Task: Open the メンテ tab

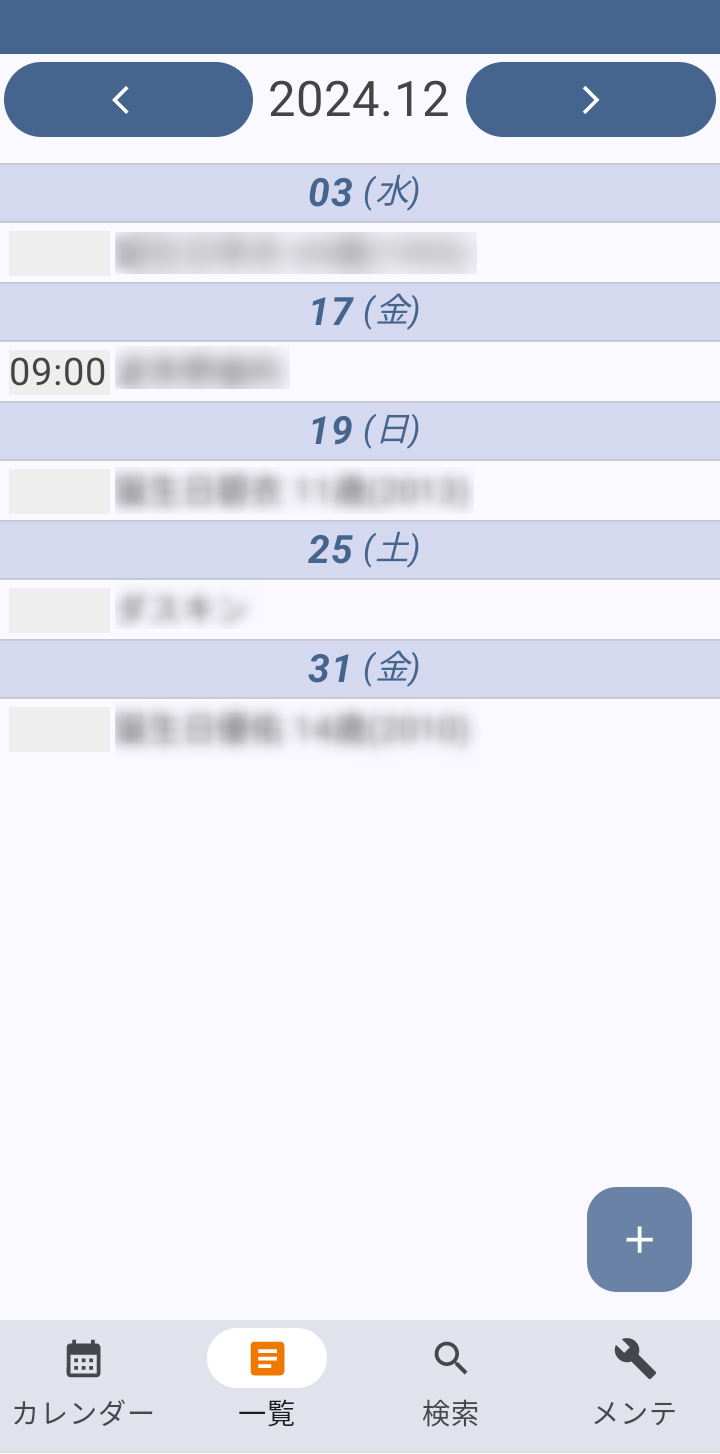Action: (635, 1385)
